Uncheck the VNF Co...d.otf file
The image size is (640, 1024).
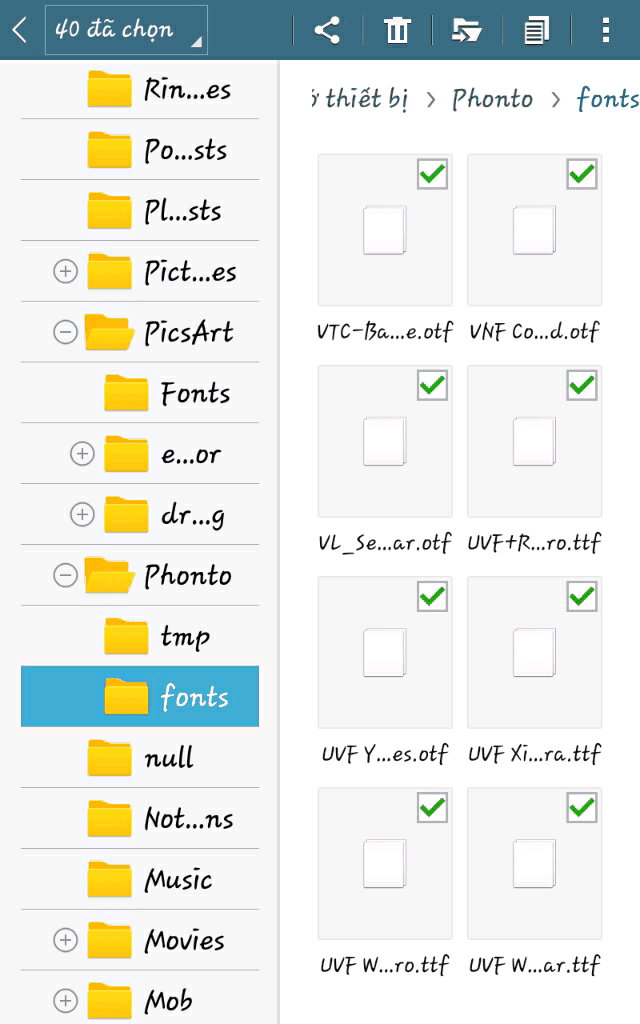581,175
